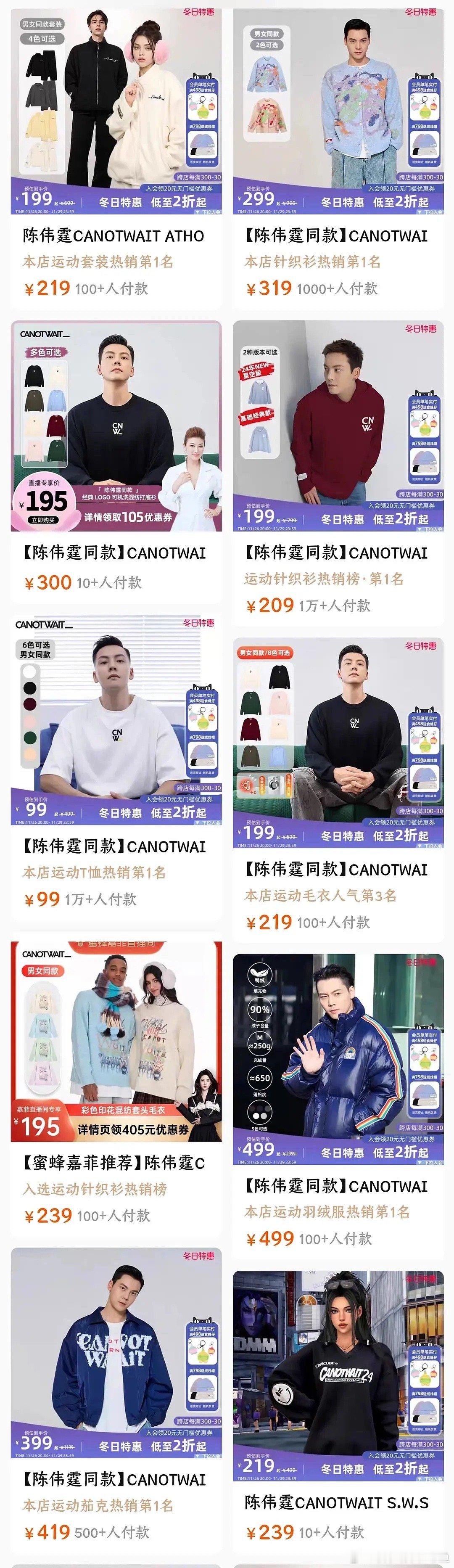Select the ¥209 red hoodie listing
The image size is (454, 1568).
coord(338,426)
